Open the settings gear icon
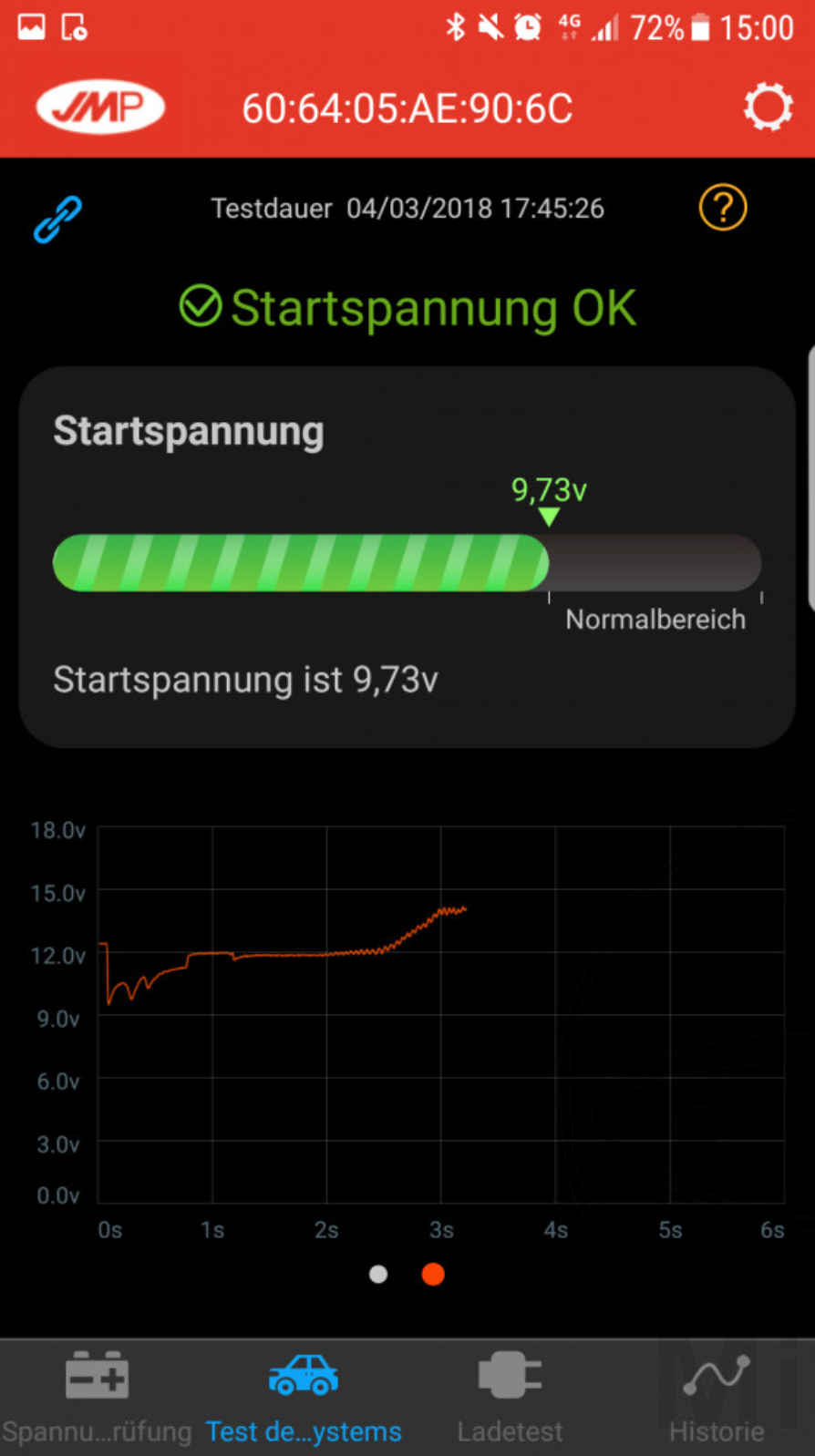Image resolution: width=815 pixels, height=1456 pixels. pyautogui.click(x=768, y=108)
